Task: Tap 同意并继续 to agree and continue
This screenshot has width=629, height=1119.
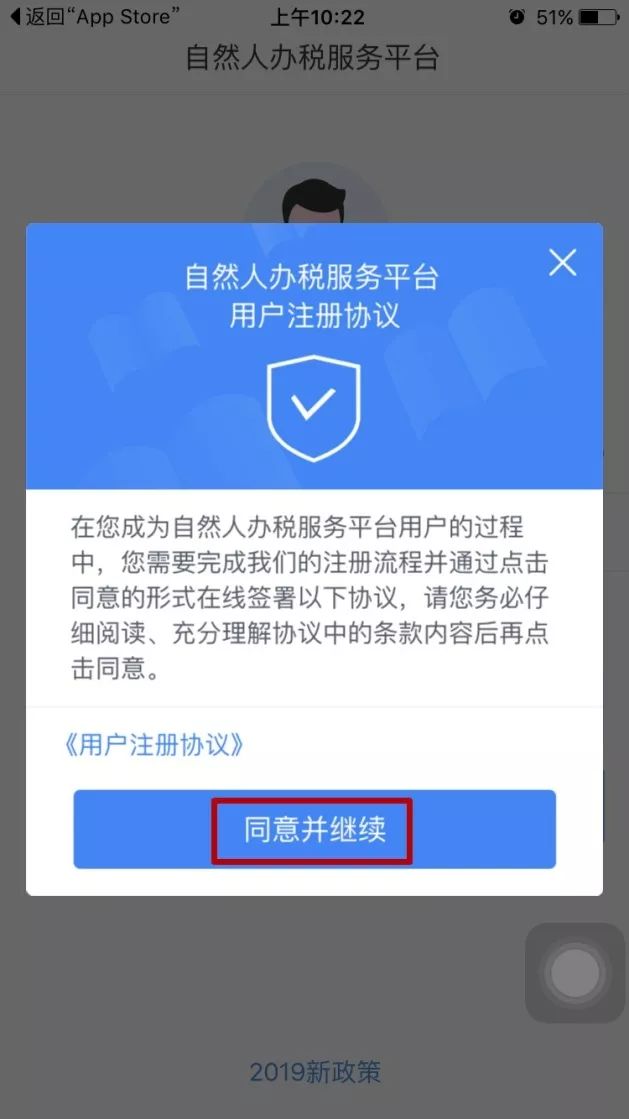Action: [x=314, y=829]
